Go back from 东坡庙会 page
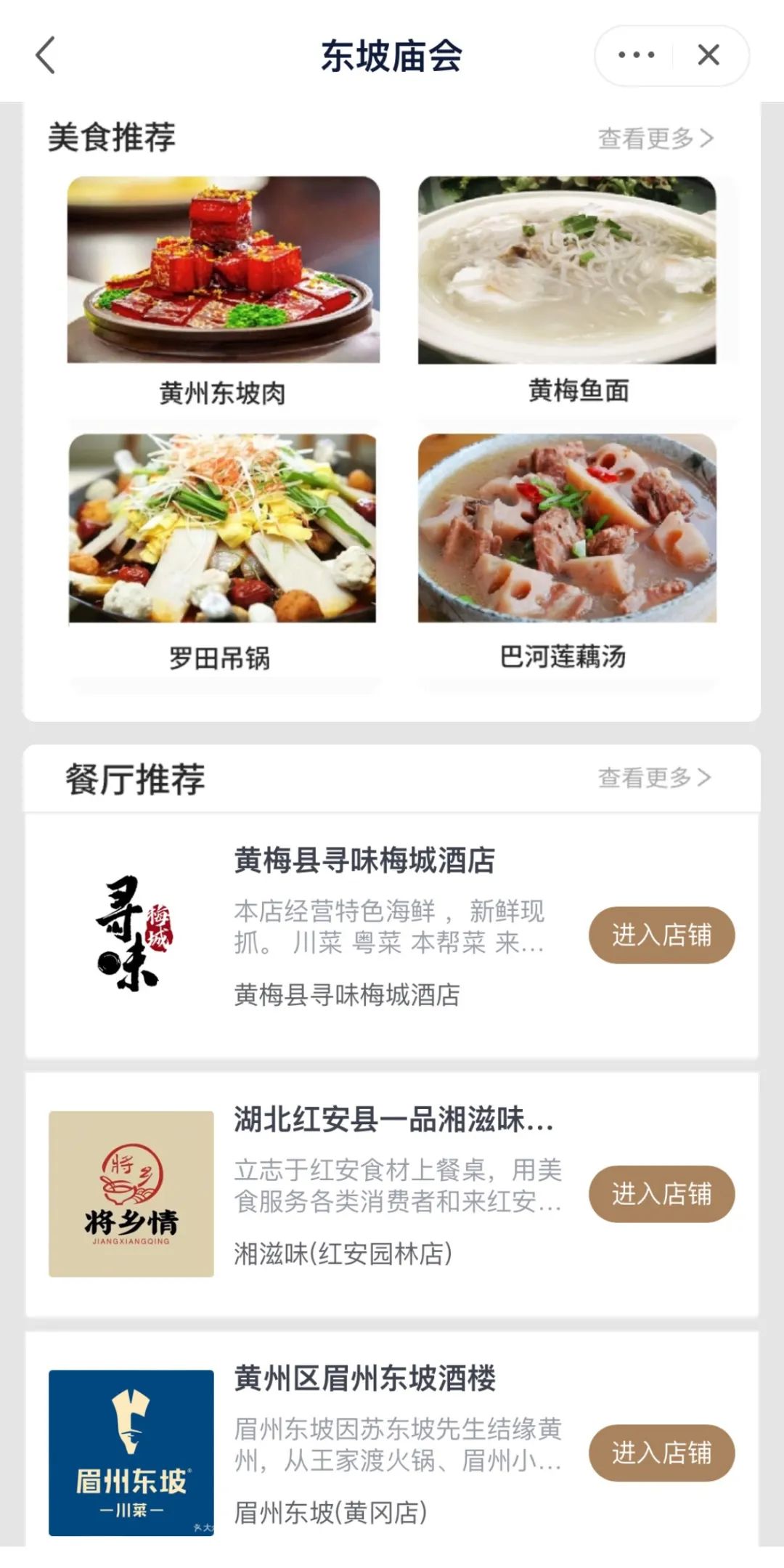This screenshot has width=784, height=1568. [45, 55]
